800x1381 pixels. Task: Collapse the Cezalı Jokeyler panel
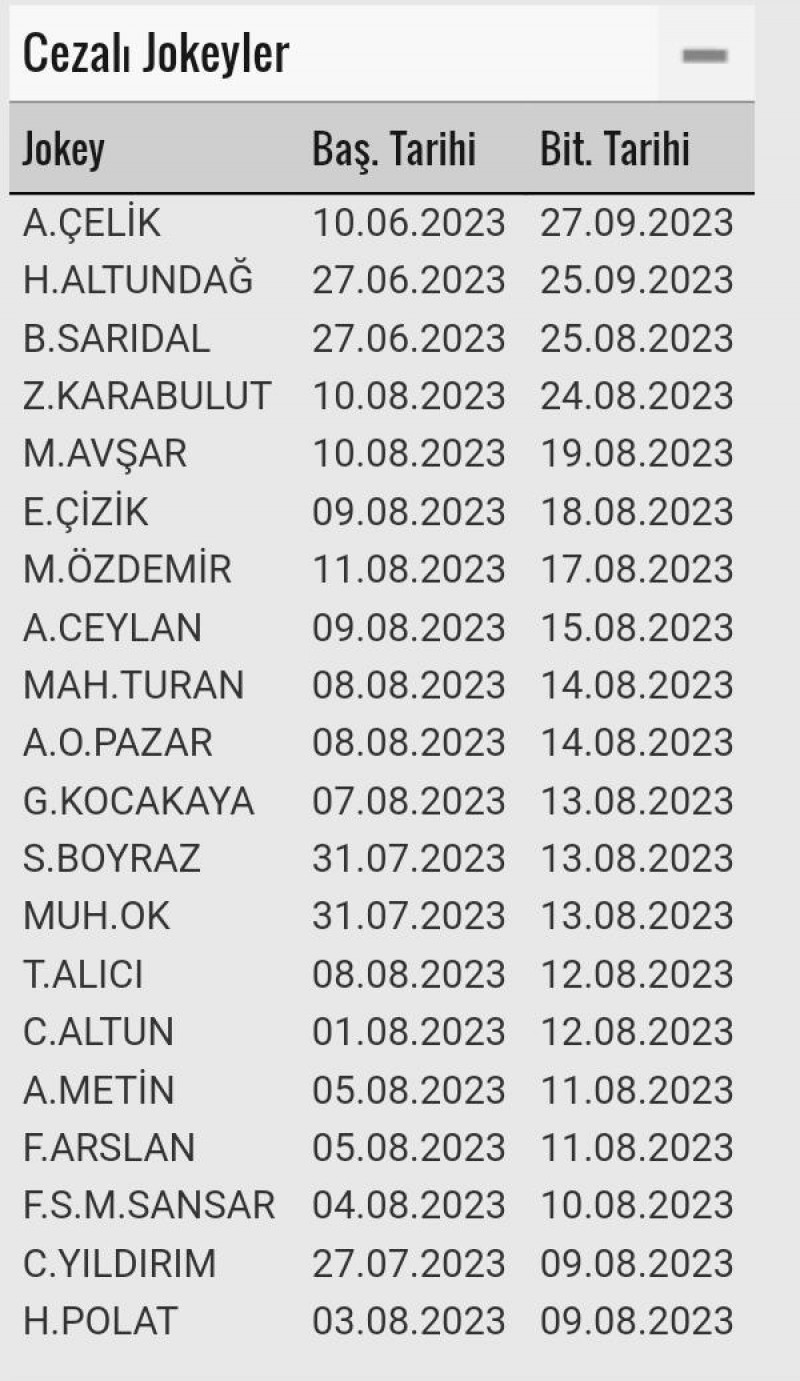pyautogui.click(x=705, y=55)
